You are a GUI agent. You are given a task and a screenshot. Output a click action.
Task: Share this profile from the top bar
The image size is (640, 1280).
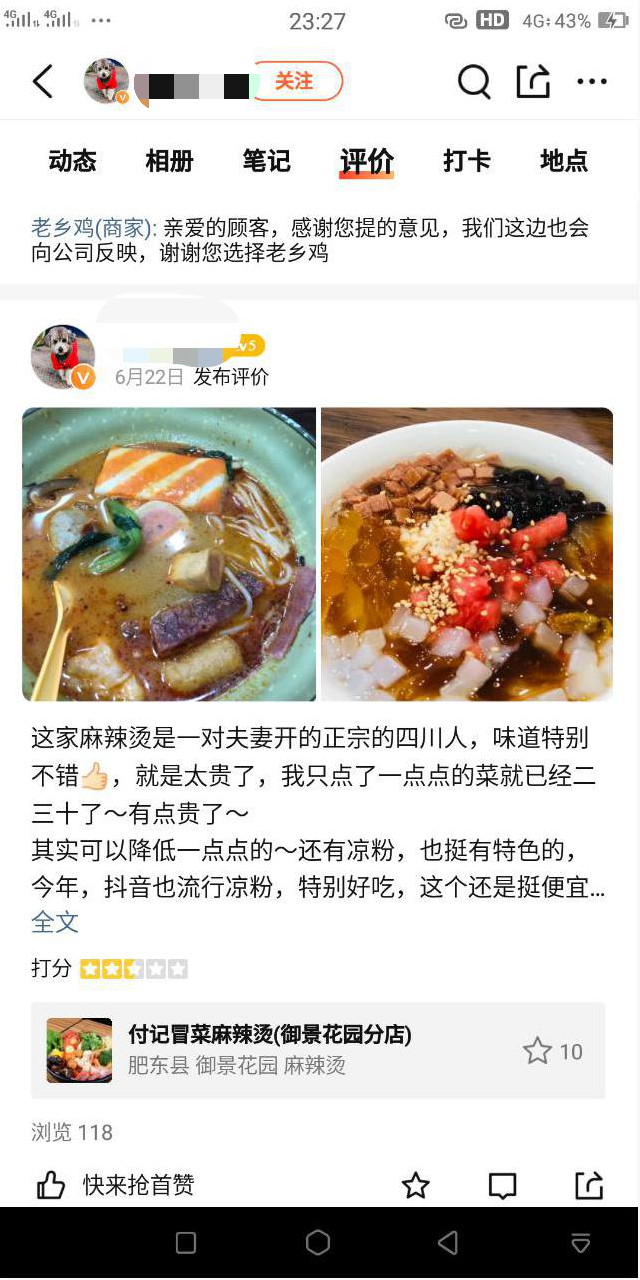[533, 81]
